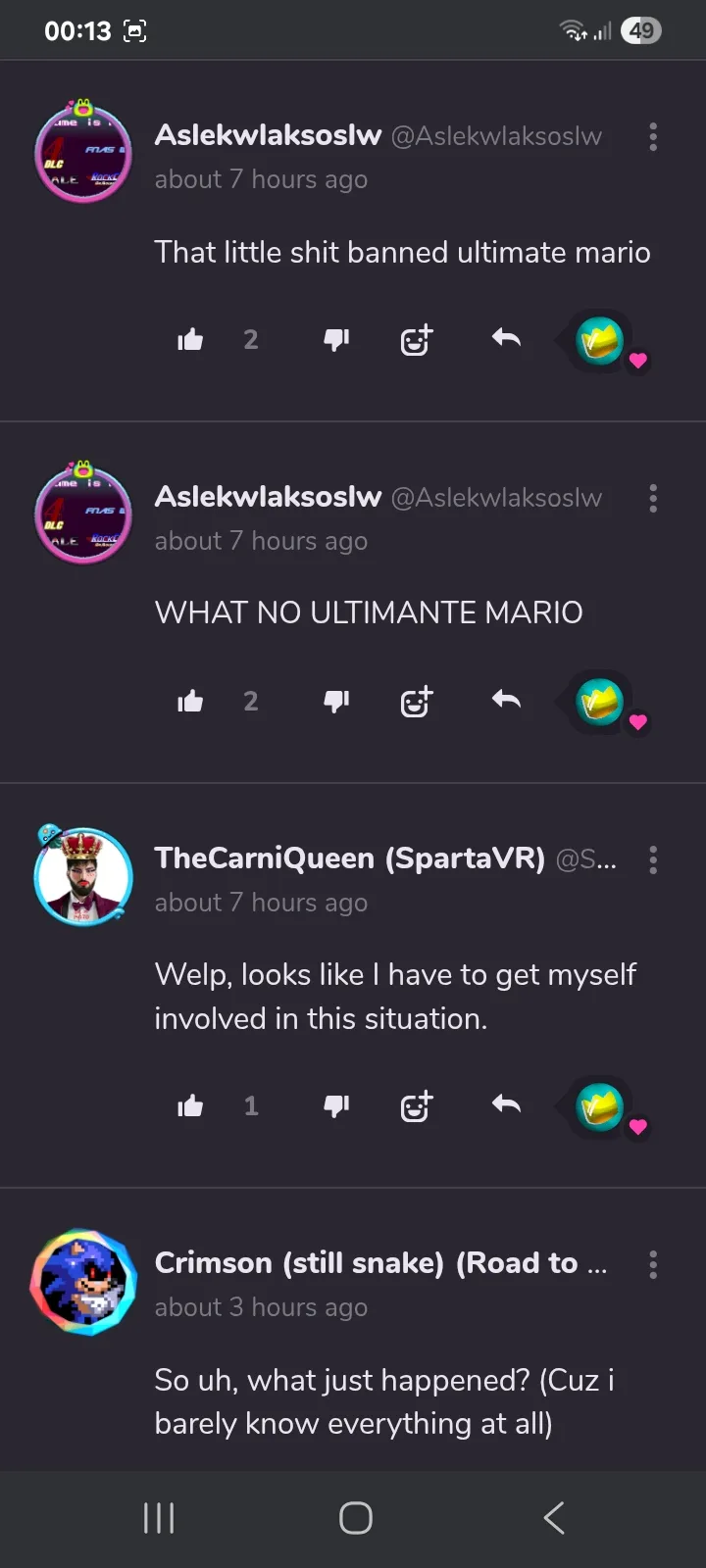
Task: Like the 'WHAT NO ULTIMANTE MARIO' comment
Action: point(190,702)
